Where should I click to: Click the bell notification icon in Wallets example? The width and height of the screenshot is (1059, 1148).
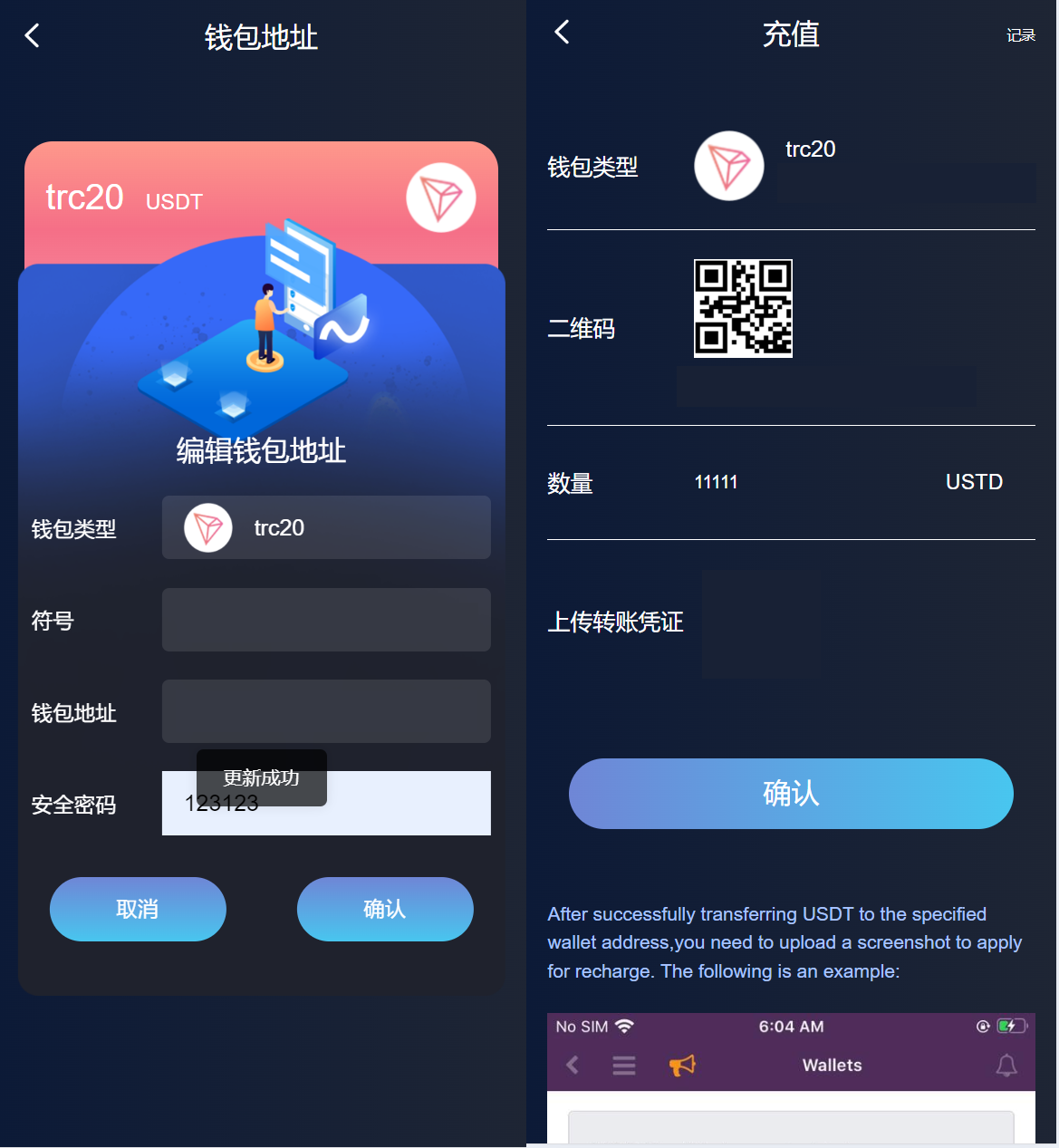1006,1066
